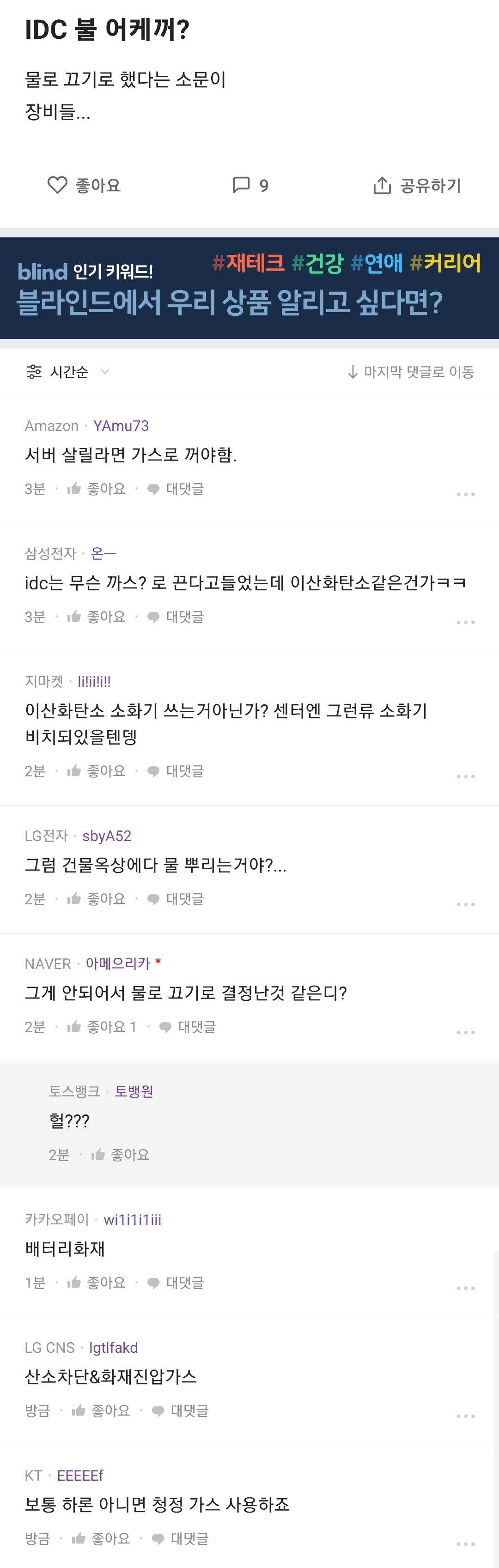Reply to YAmu73's comment
This screenshot has width=499, height=1568.
(176, 489)
